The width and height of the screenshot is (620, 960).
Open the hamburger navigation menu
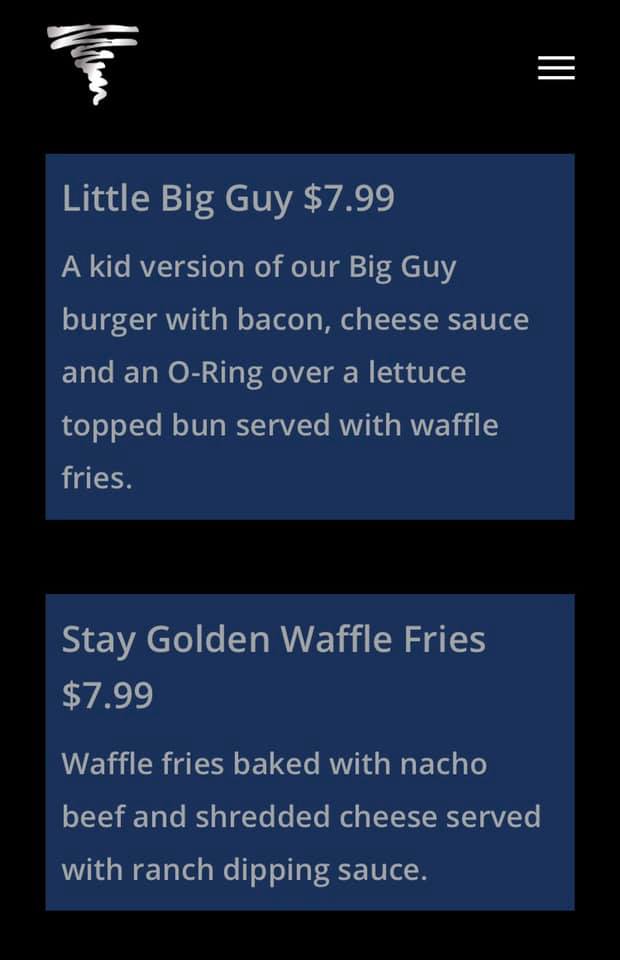click(556, 68)
